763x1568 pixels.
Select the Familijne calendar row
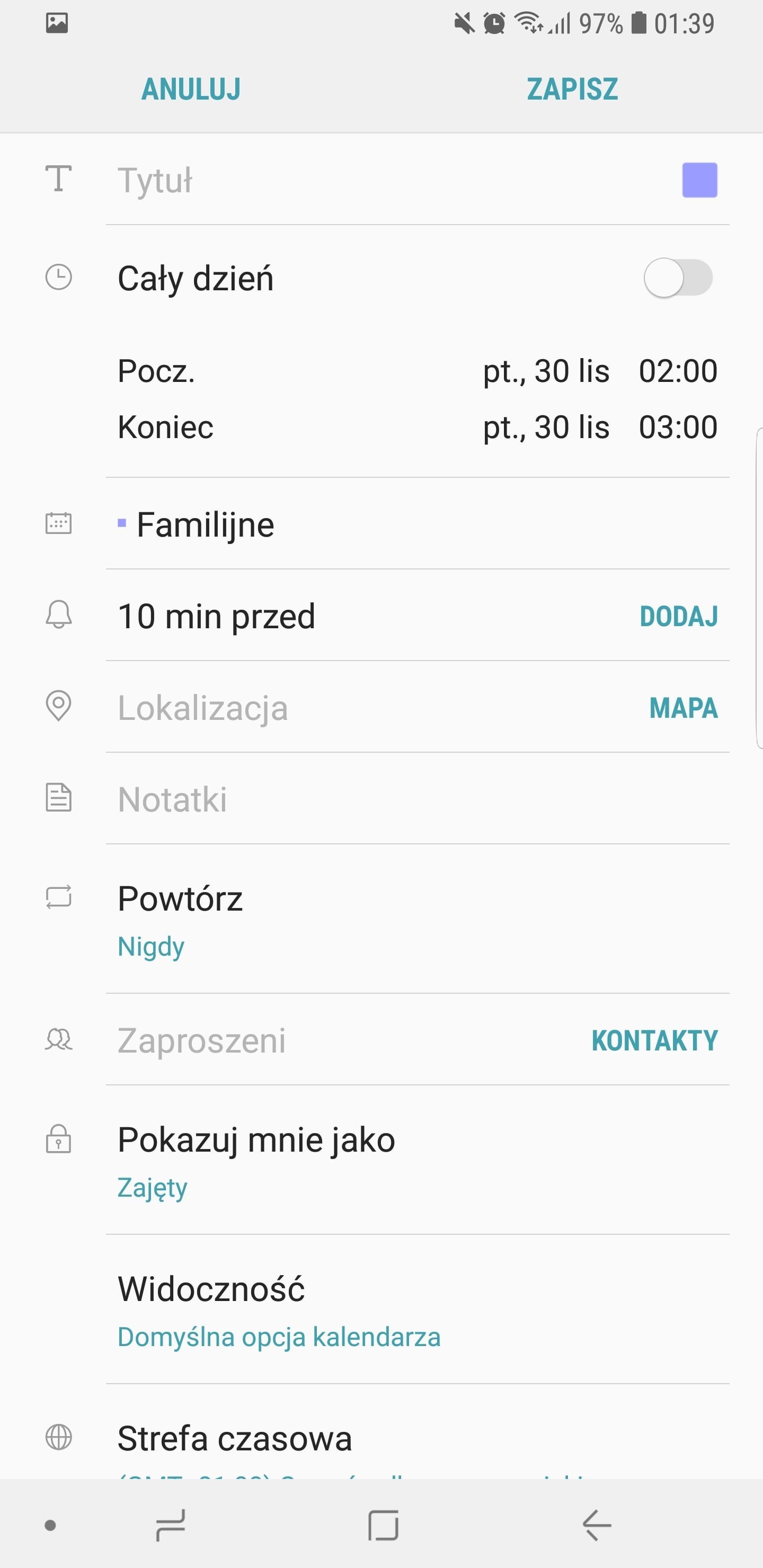418,524
